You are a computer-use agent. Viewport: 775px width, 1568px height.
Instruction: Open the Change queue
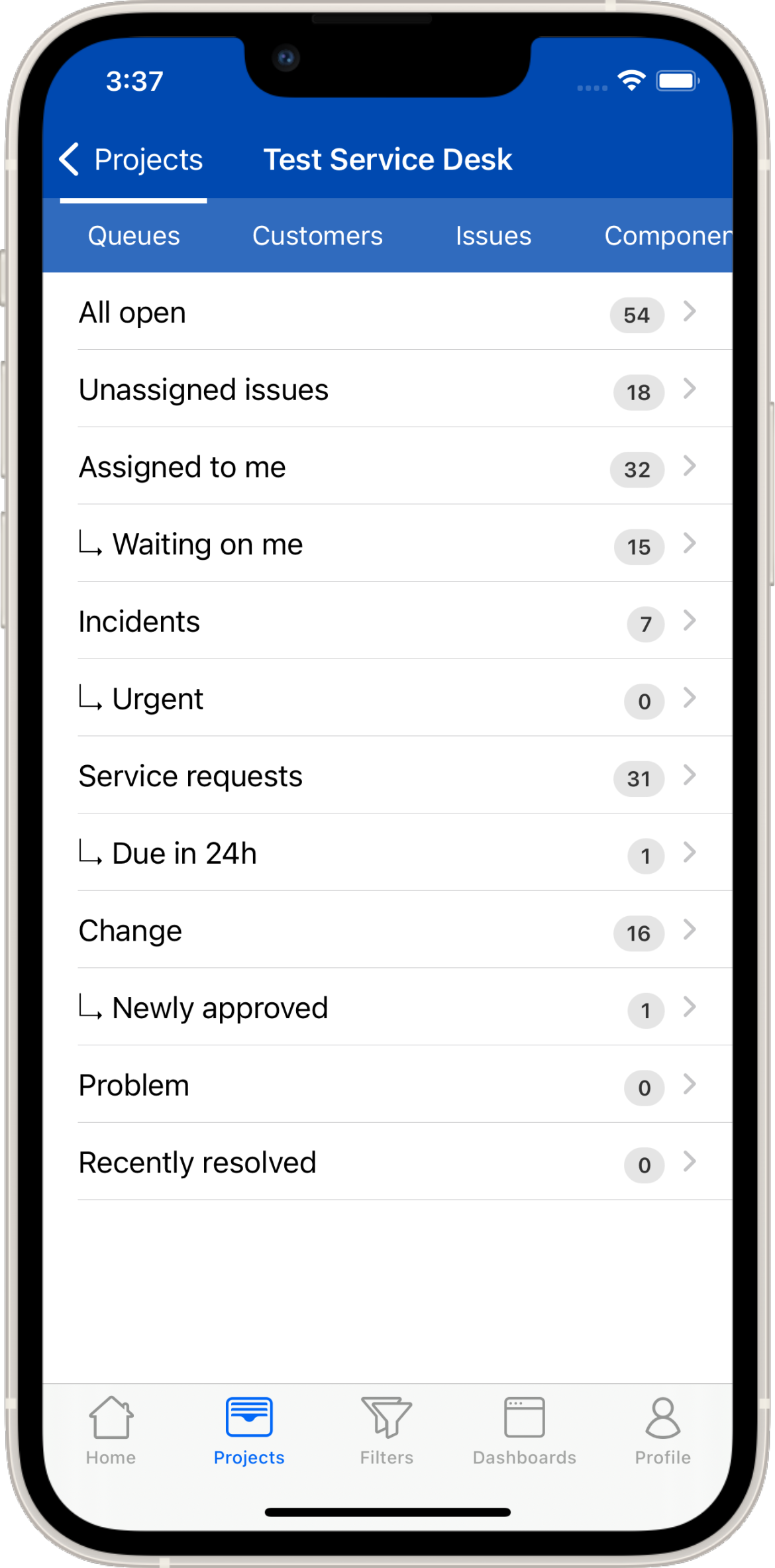pyautogui.click(x=387, y=931)
